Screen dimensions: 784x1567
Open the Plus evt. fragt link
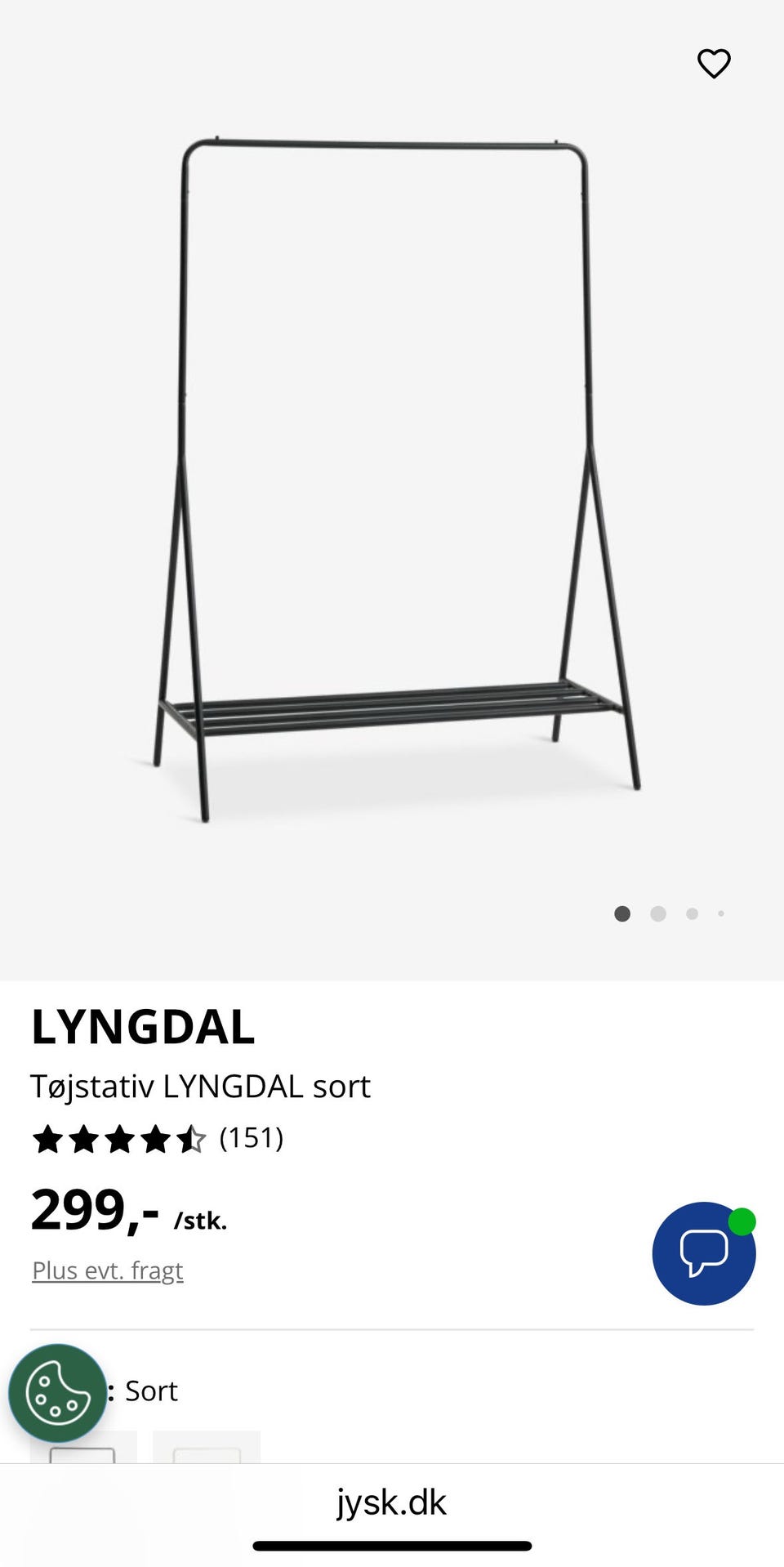(x=108, y=1270)
